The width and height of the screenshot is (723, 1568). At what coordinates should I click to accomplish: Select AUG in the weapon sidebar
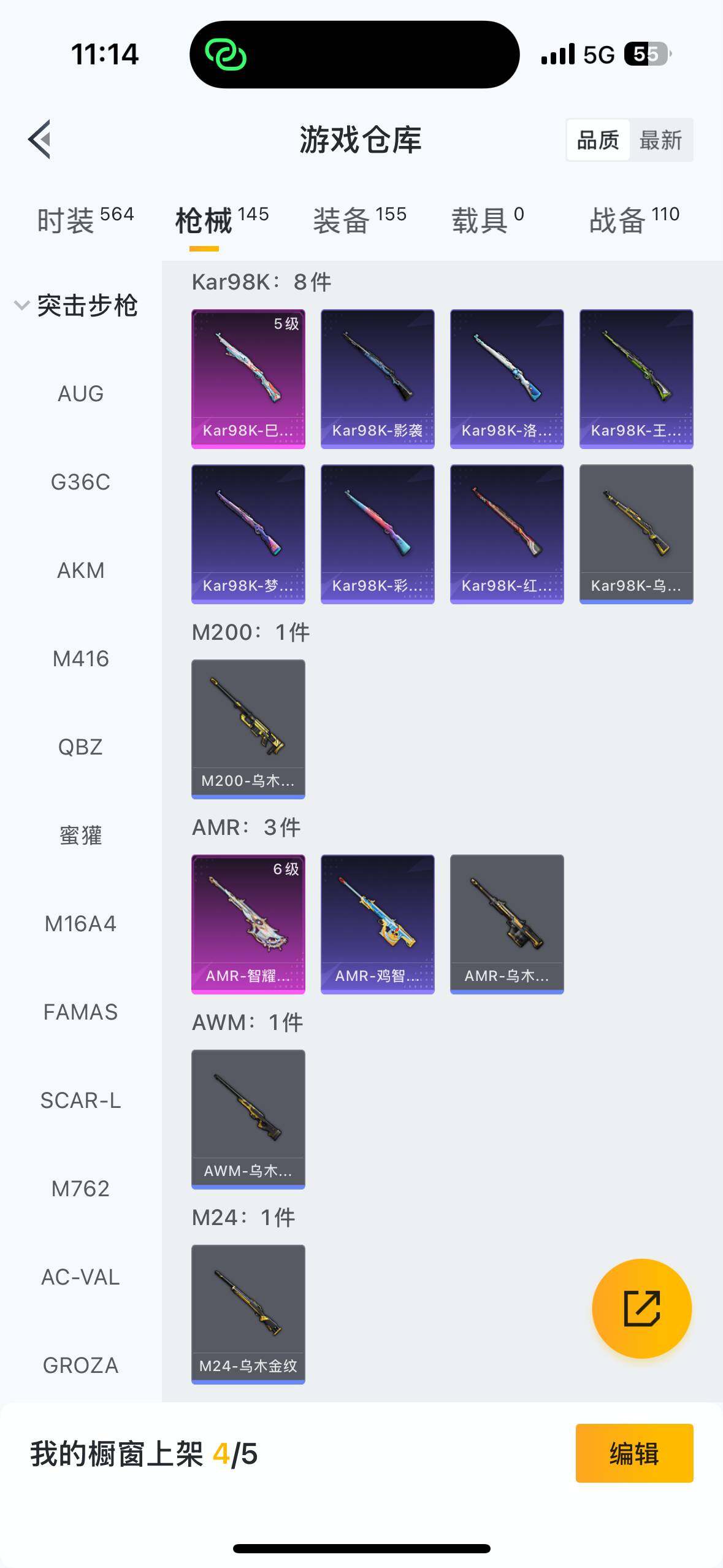(x=80, y=394)
